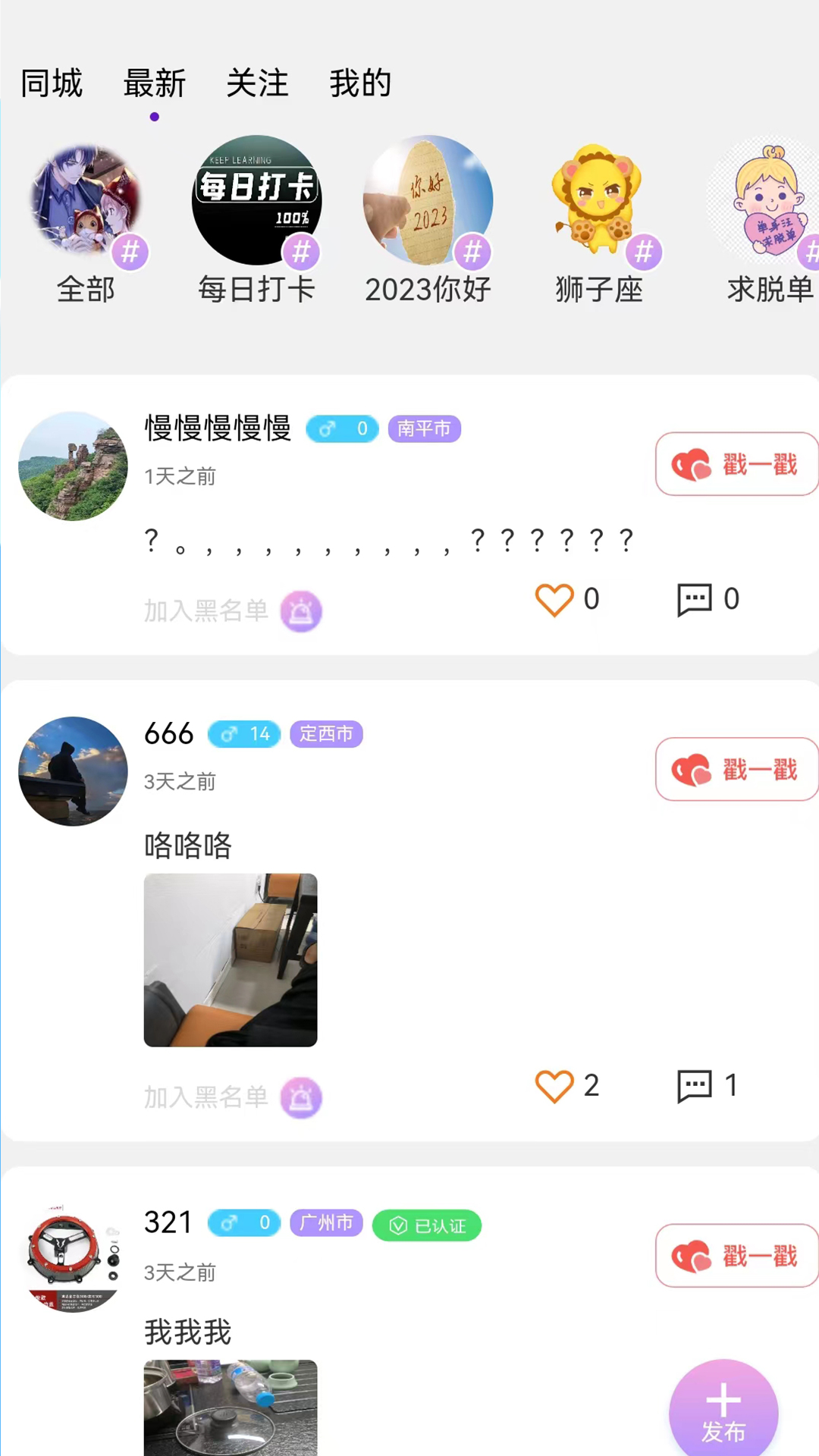819x1456 pixels.
Task: Add 慢慢慢慢慢 to the blacklist
Action: tap(206, 611)
